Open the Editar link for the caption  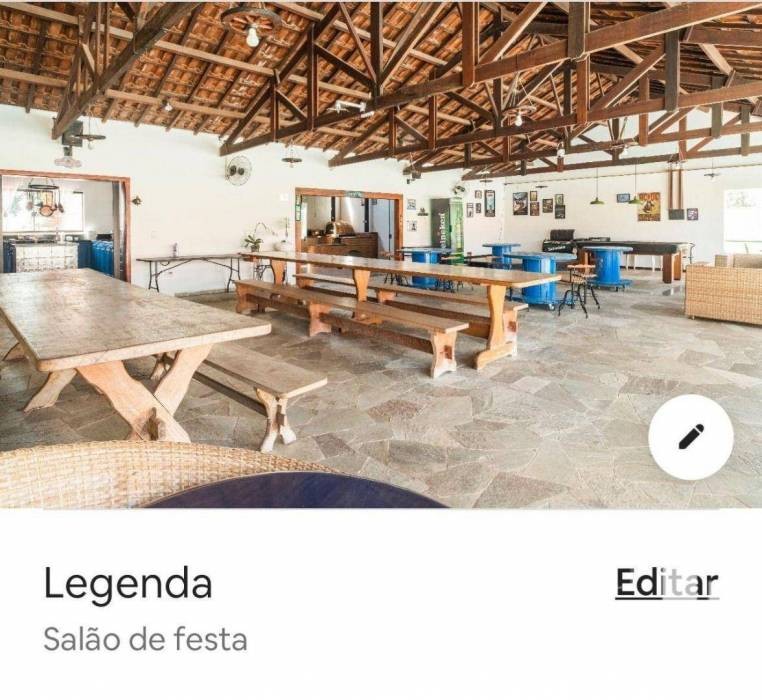[666, 583]
